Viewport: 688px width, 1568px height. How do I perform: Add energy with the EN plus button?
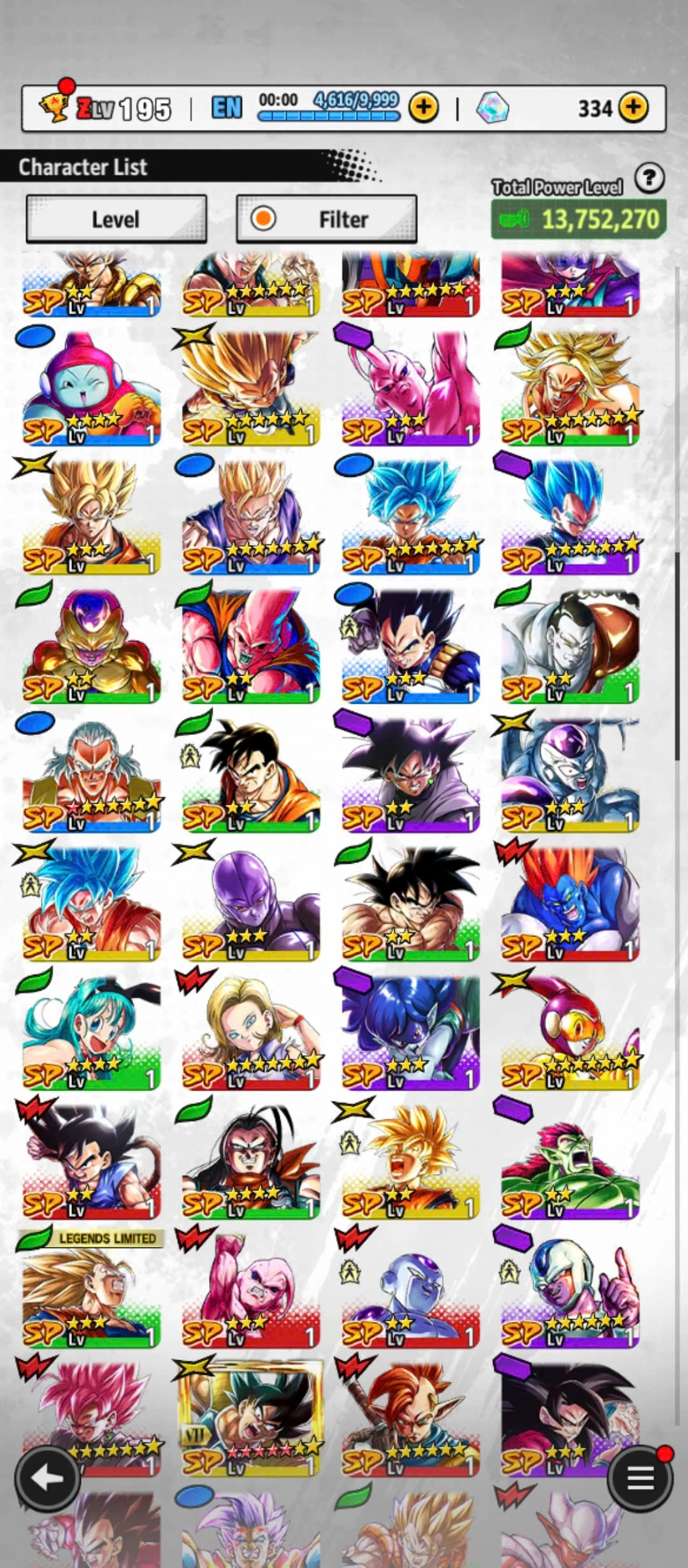424,108
